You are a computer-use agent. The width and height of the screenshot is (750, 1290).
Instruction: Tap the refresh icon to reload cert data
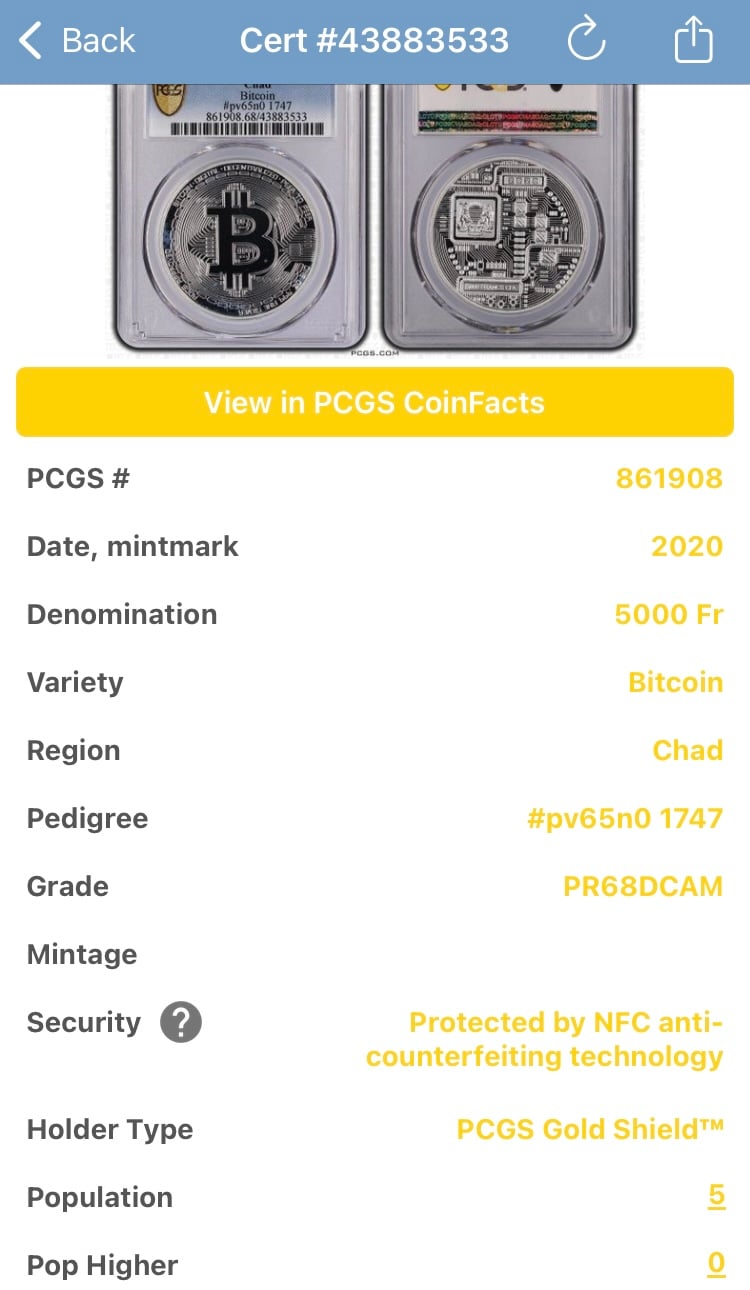point(586,40)
